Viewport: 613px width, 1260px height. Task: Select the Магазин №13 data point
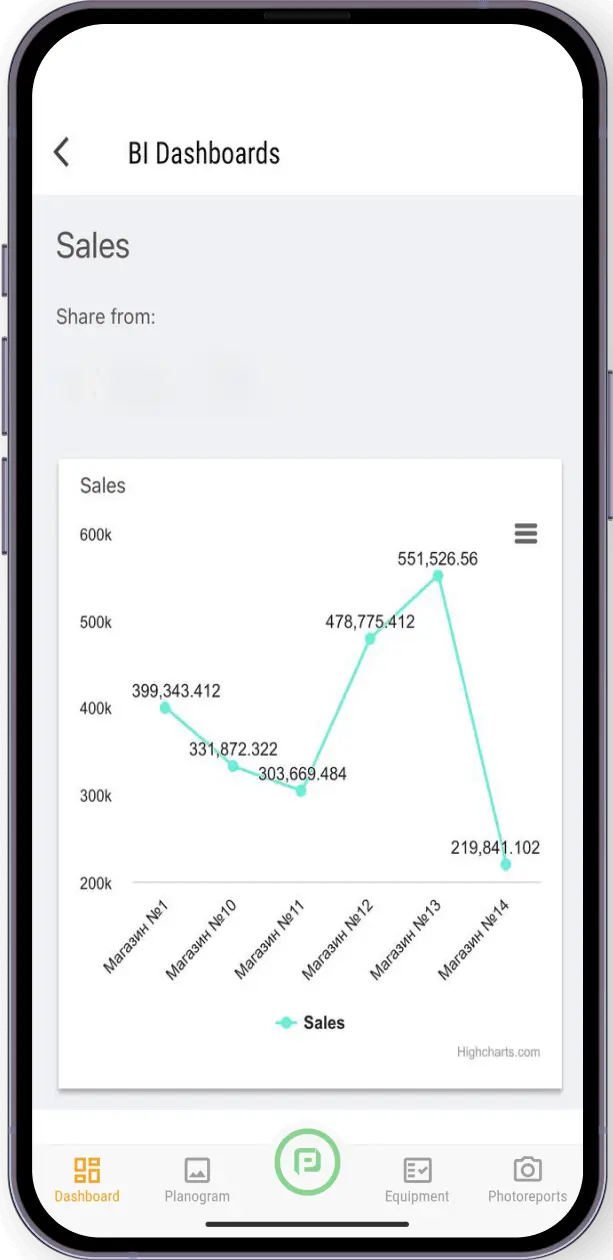438,576
